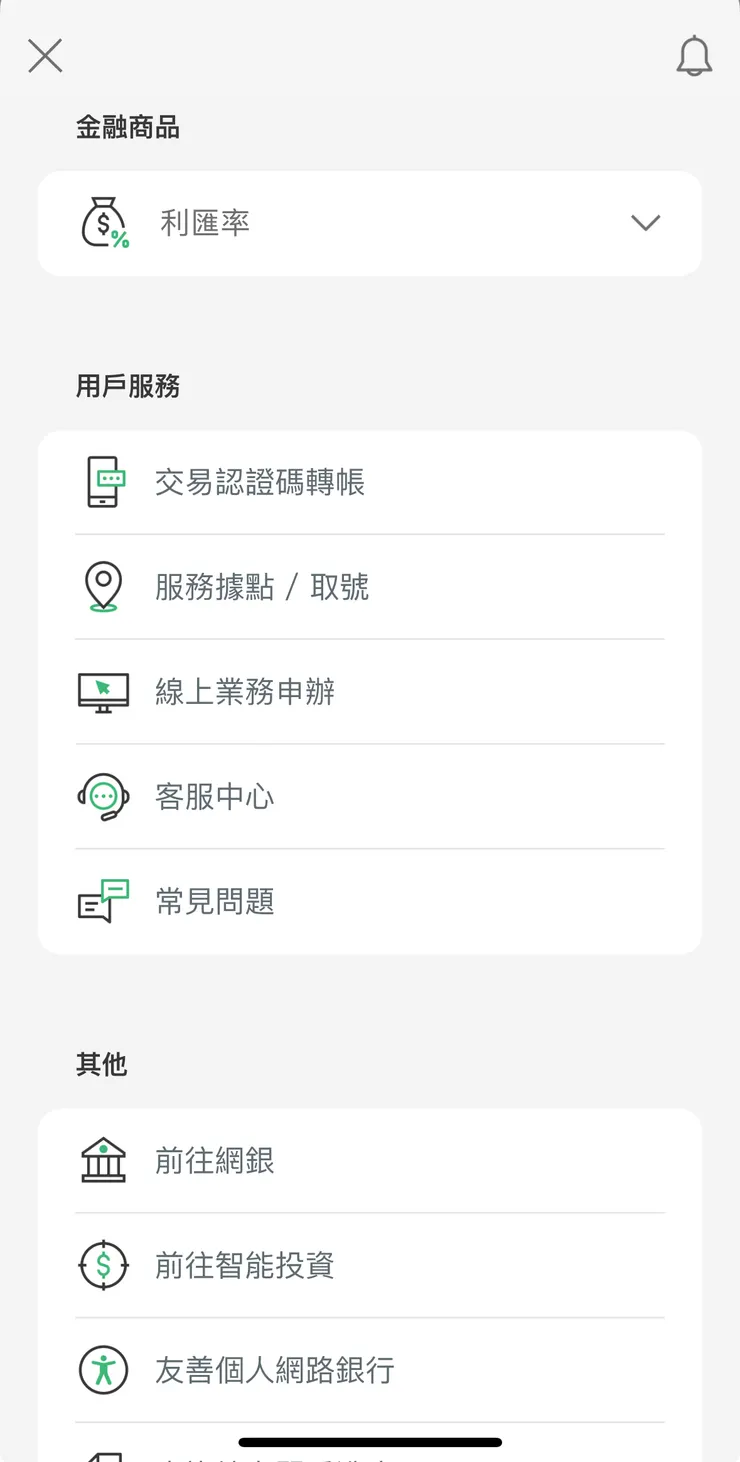Screen dimensions: 740x1462
Task: Click the 前往智能投資 dollar target icon
Action: (x=103, y=1263)
